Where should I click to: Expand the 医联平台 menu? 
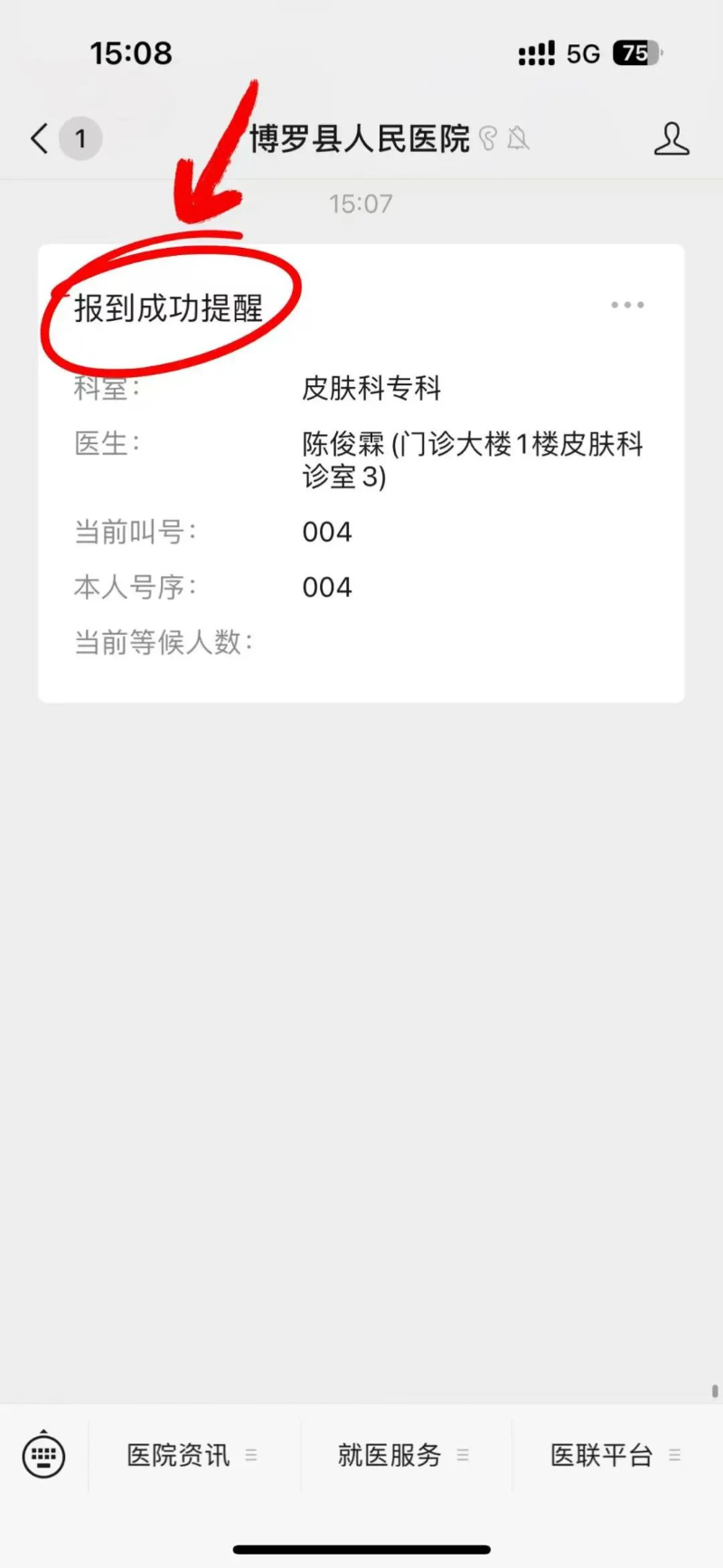(615, 1455)
